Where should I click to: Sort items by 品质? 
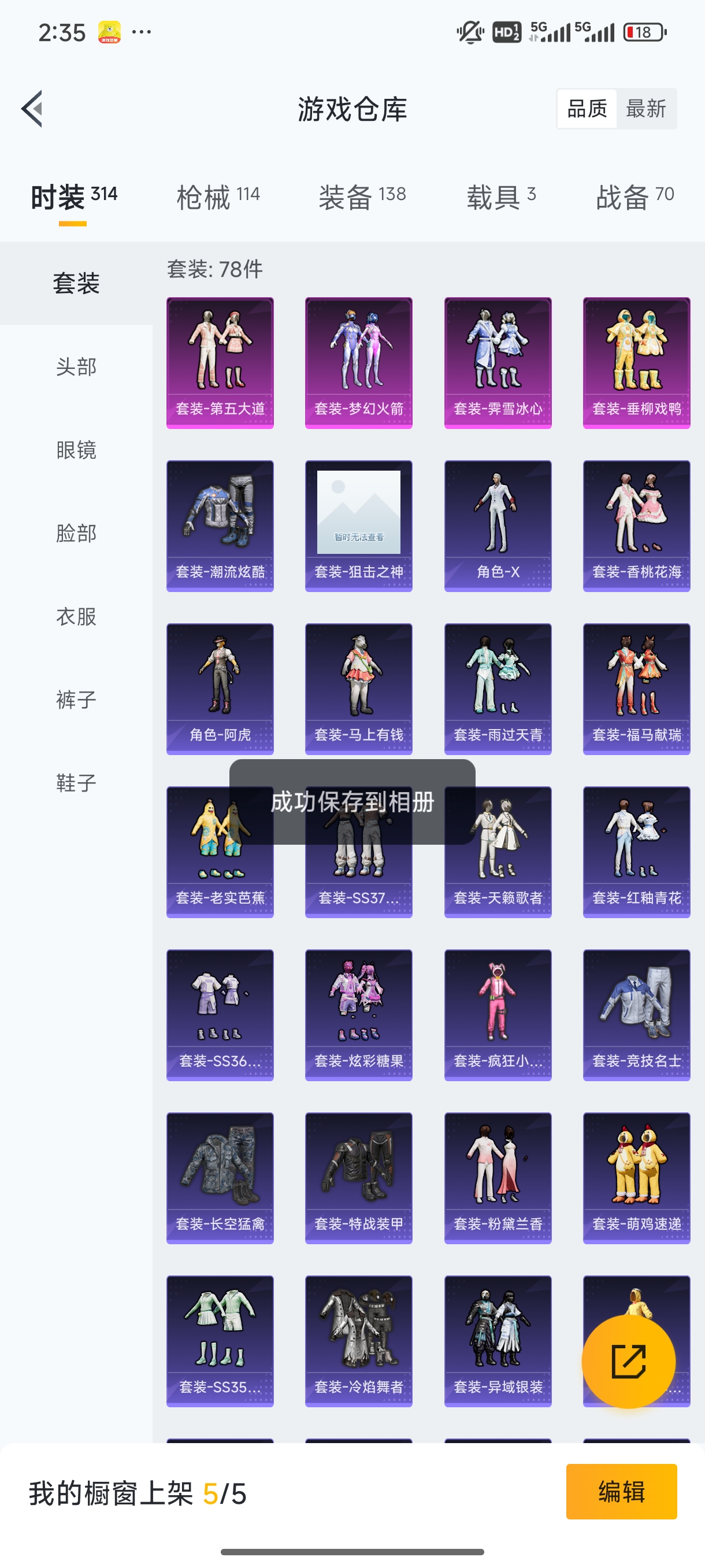587,109
